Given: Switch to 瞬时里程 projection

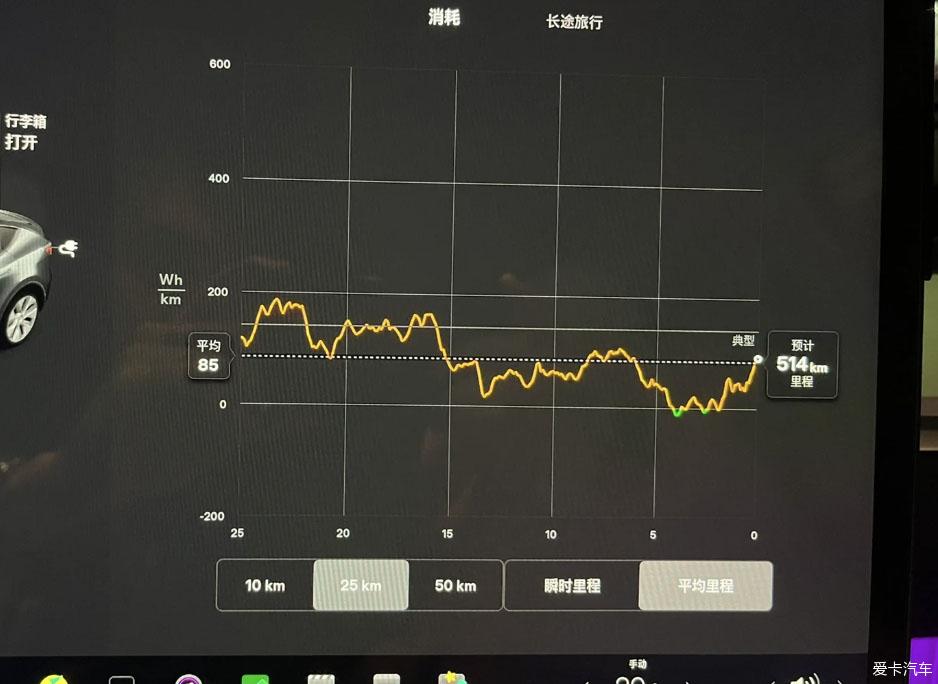Looking at the screenshot, I should tap(572, 585).
